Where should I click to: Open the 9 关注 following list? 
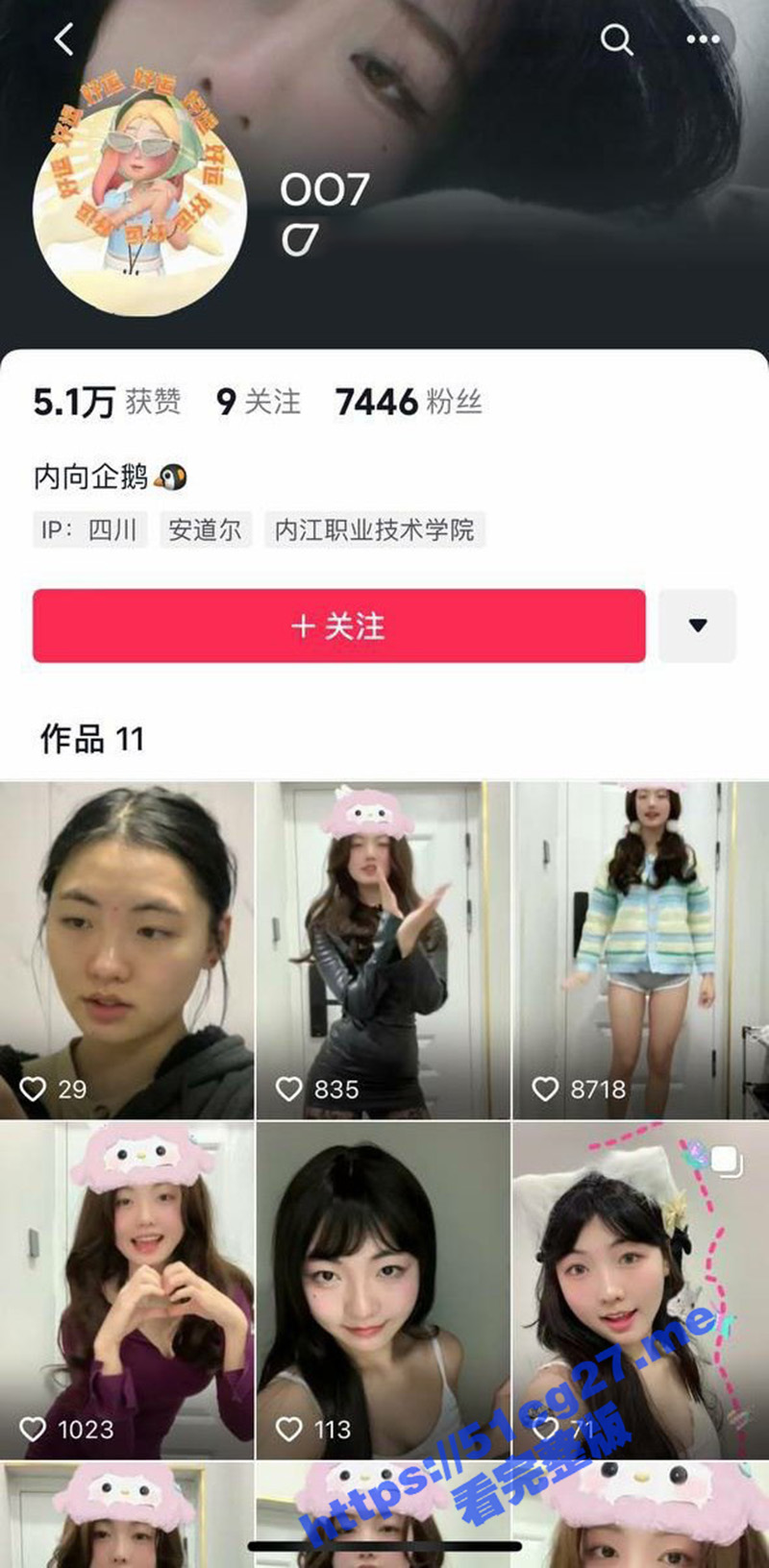(259, 402)
